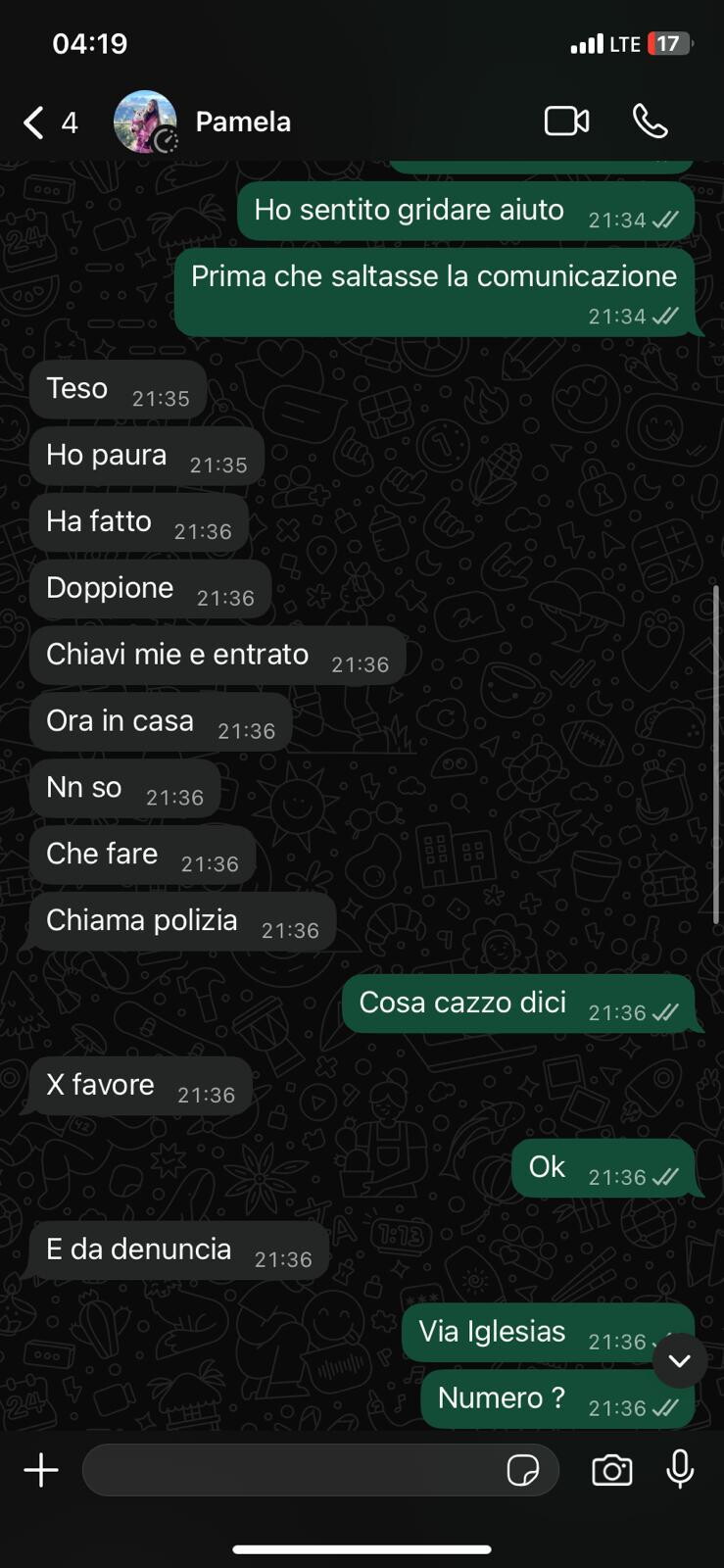Record a voice message with the microphone
Screen dimensions: 724x1568
click(x=680, y=1470)
